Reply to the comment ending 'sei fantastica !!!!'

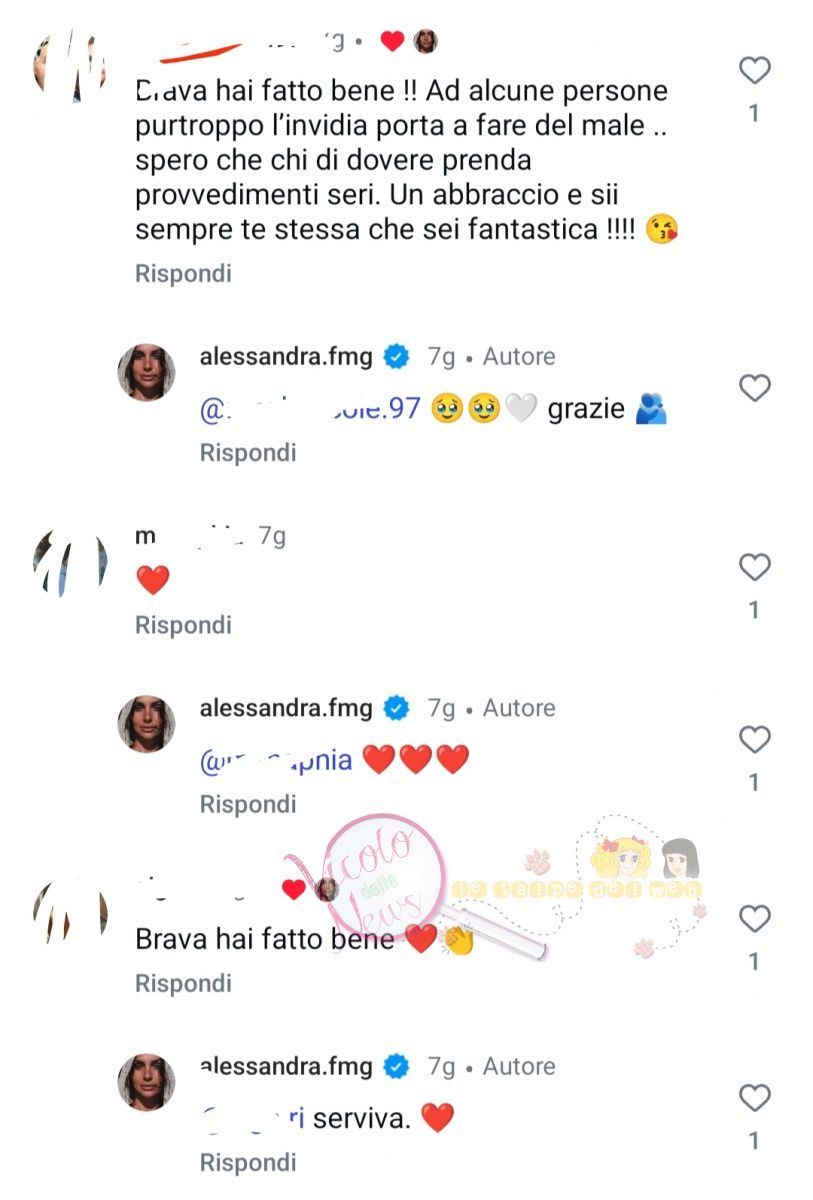(x=183, y=273)
